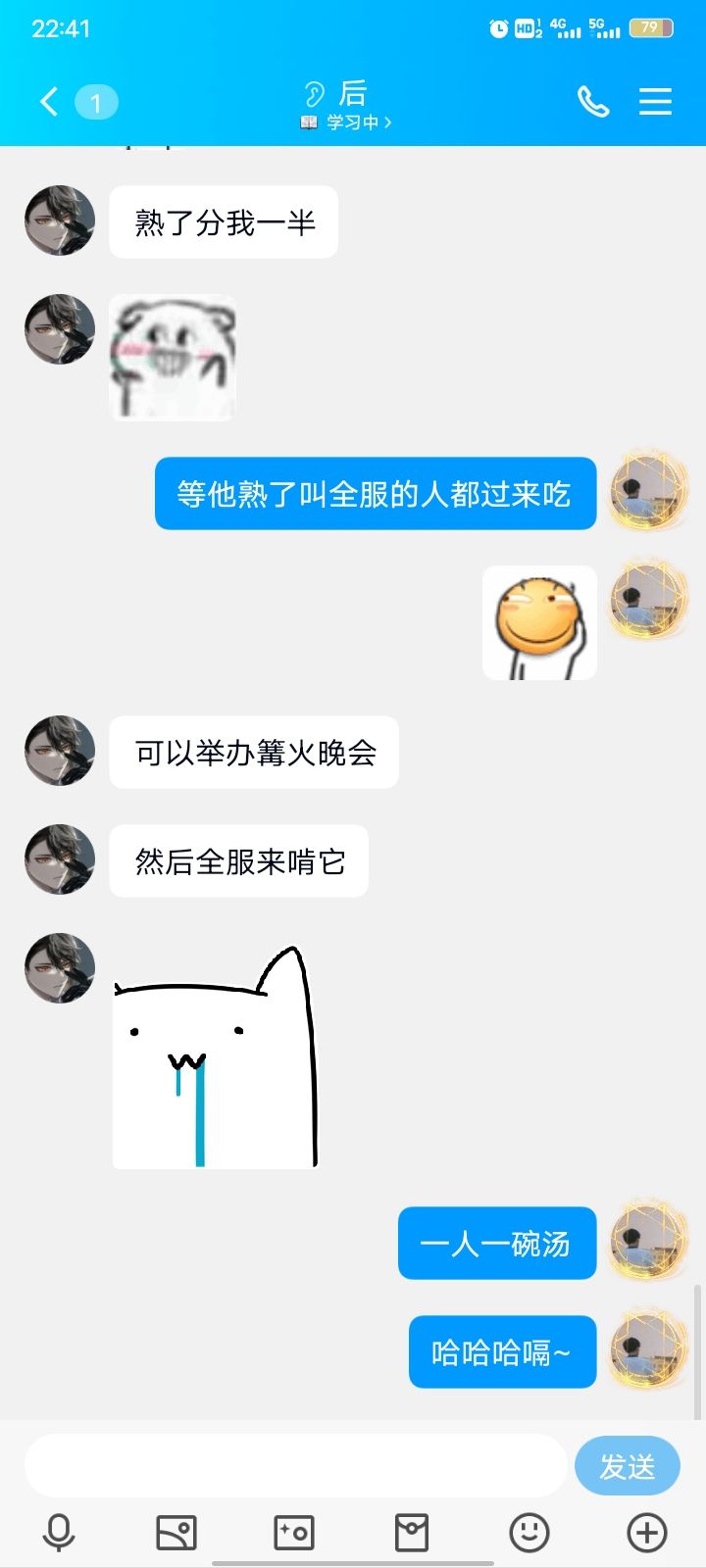The height and width of the screenshot is (1568, 706).
Task: Tap the 发送 send button
Action: click(628, 1465)
